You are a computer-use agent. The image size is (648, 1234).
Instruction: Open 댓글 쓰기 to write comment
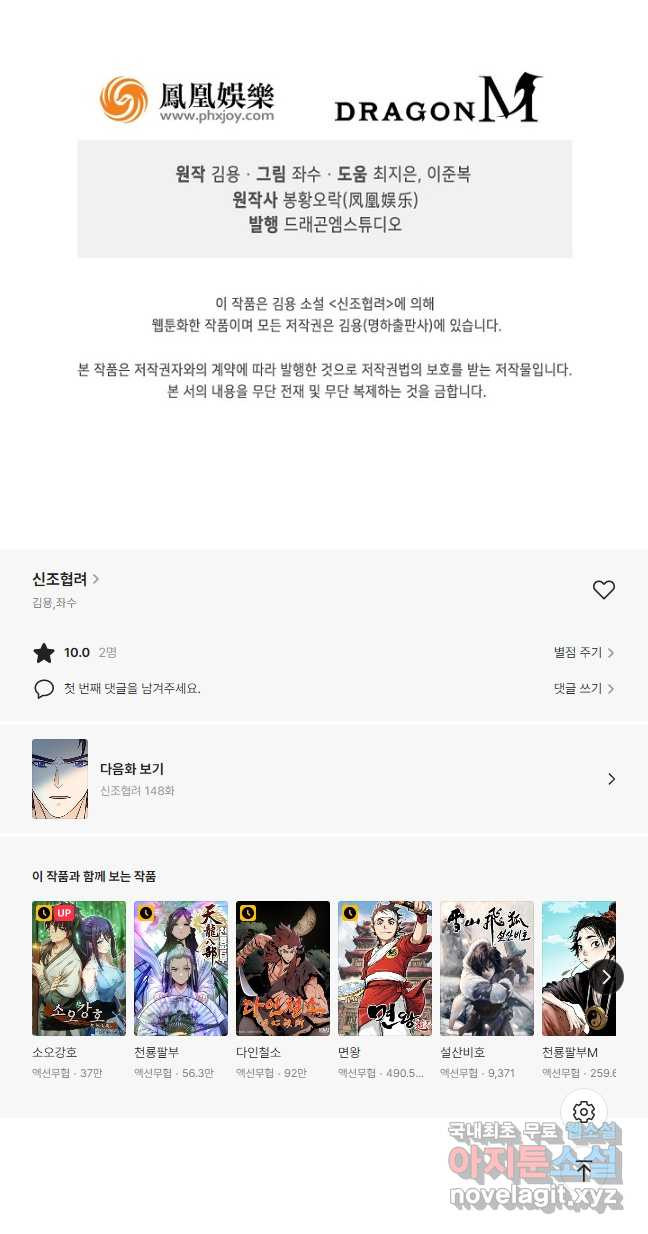[583, 689]
